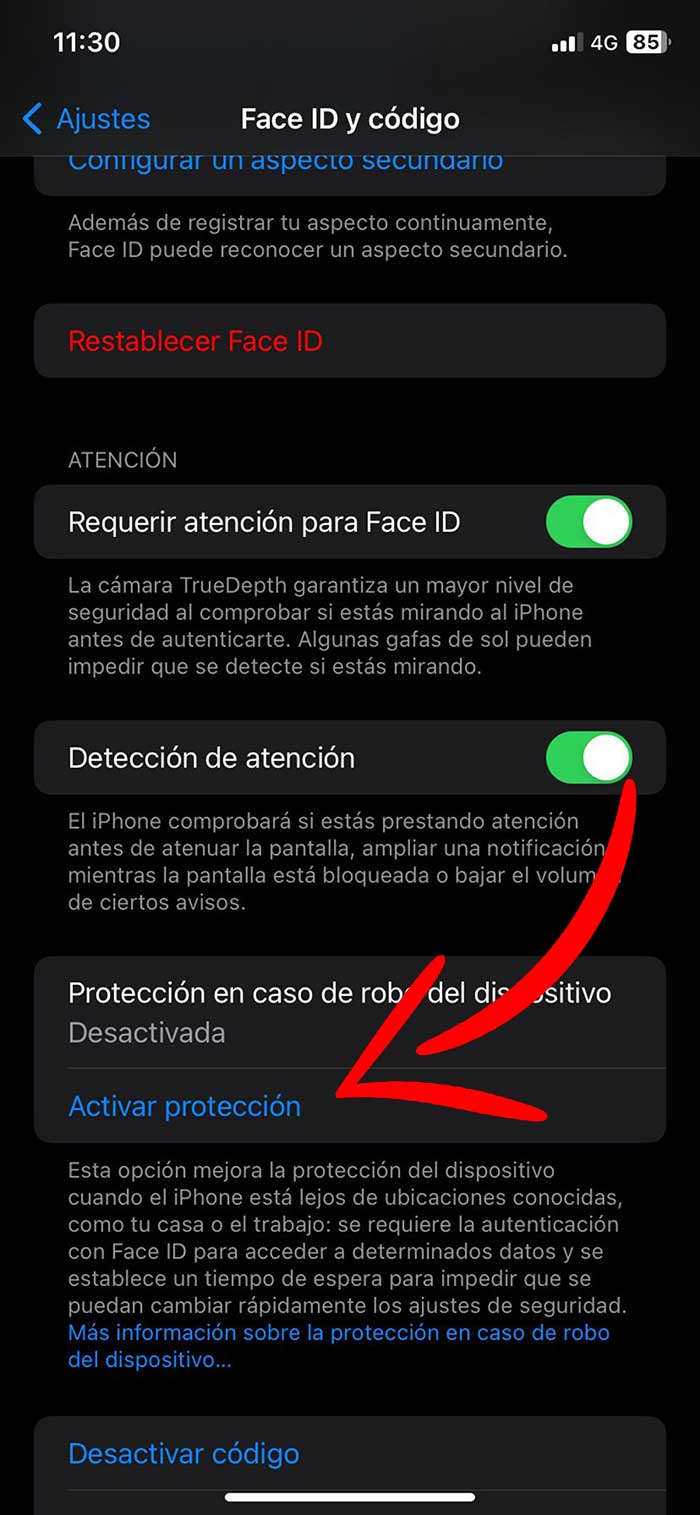This screenshot has height=1515, width=700.
Task: Open Más información sobre la protección link
Action: pos(338,1333)
